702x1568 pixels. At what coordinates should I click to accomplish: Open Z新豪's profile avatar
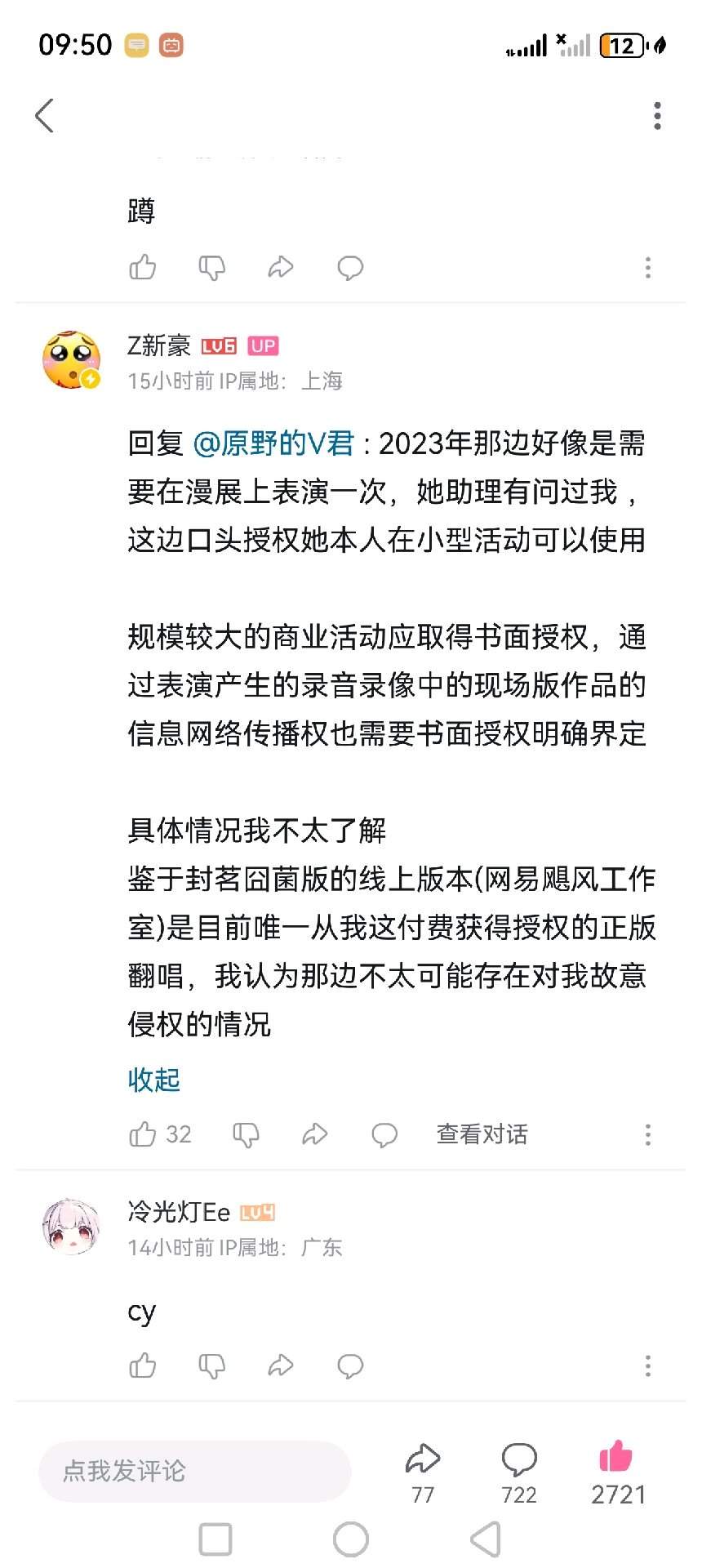point(71,360)
